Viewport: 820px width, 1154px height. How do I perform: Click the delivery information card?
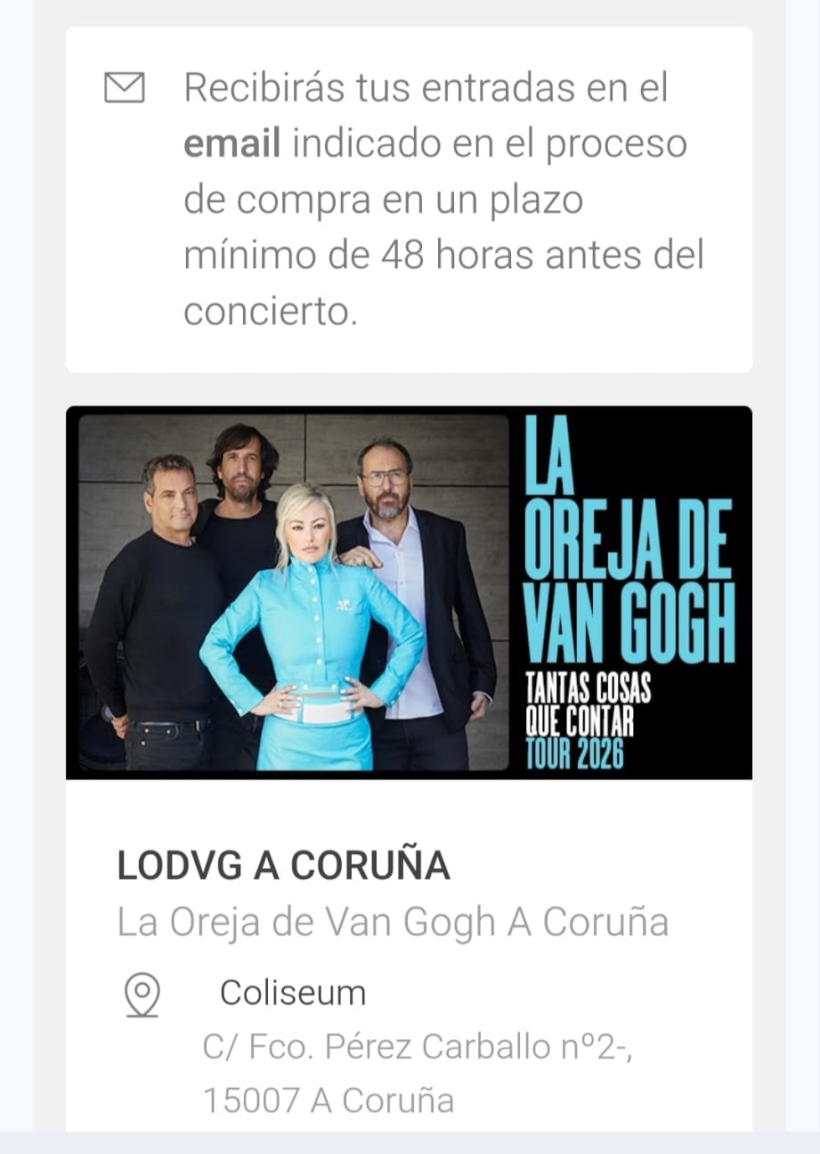[x=410, y=195]
